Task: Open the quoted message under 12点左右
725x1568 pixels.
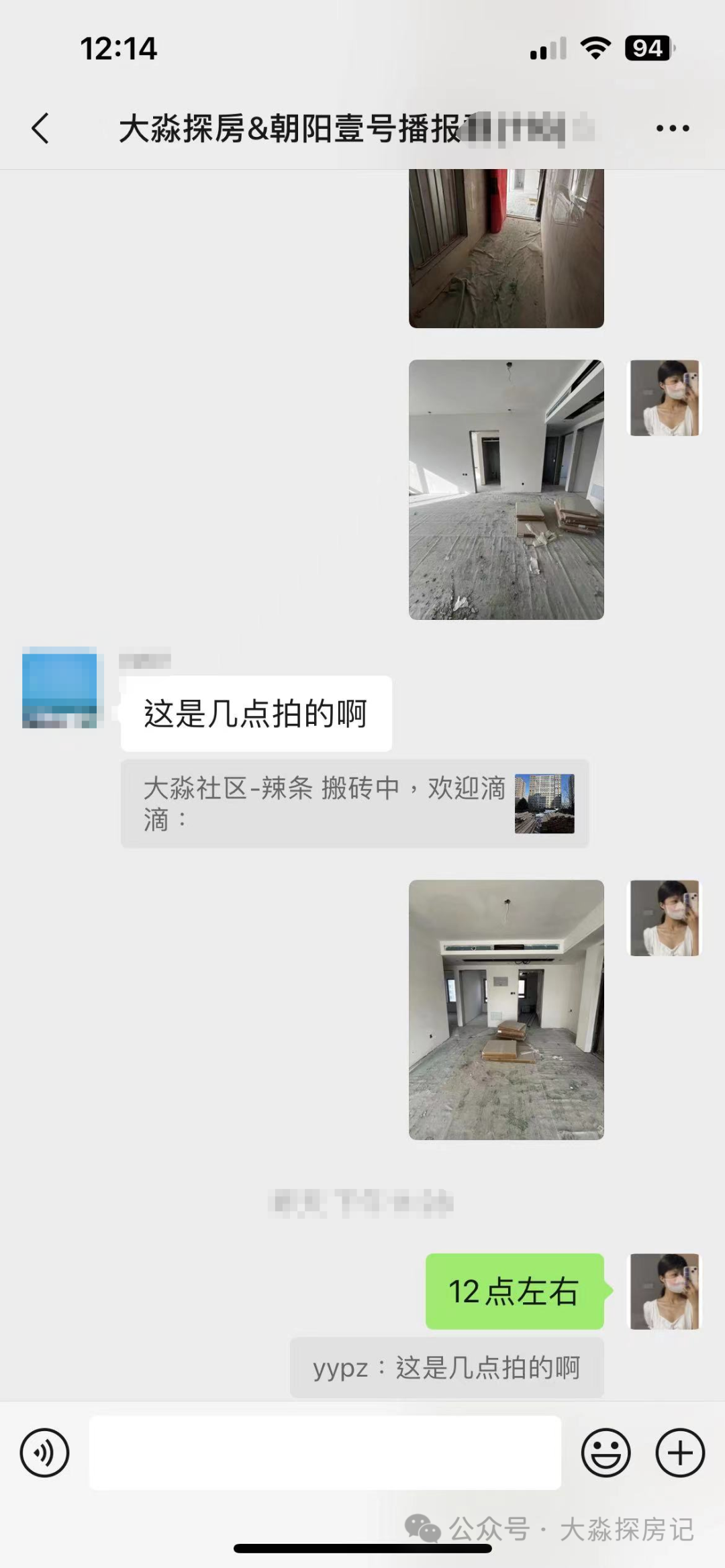Action: click(447, 1367)
